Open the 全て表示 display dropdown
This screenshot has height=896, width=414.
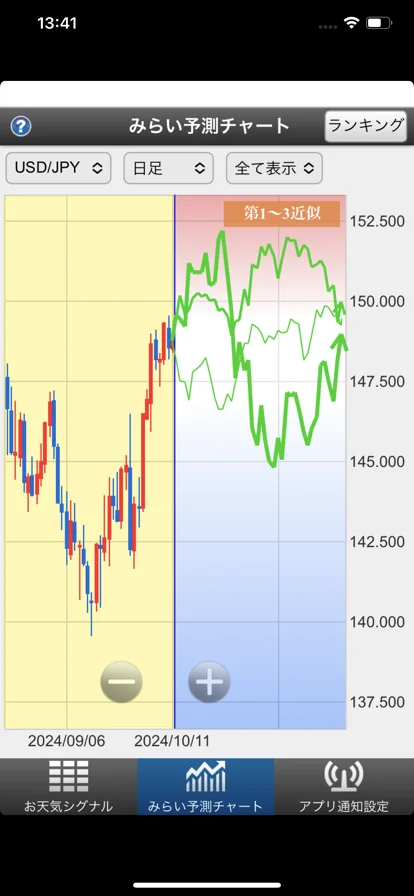tap(274, 168)
